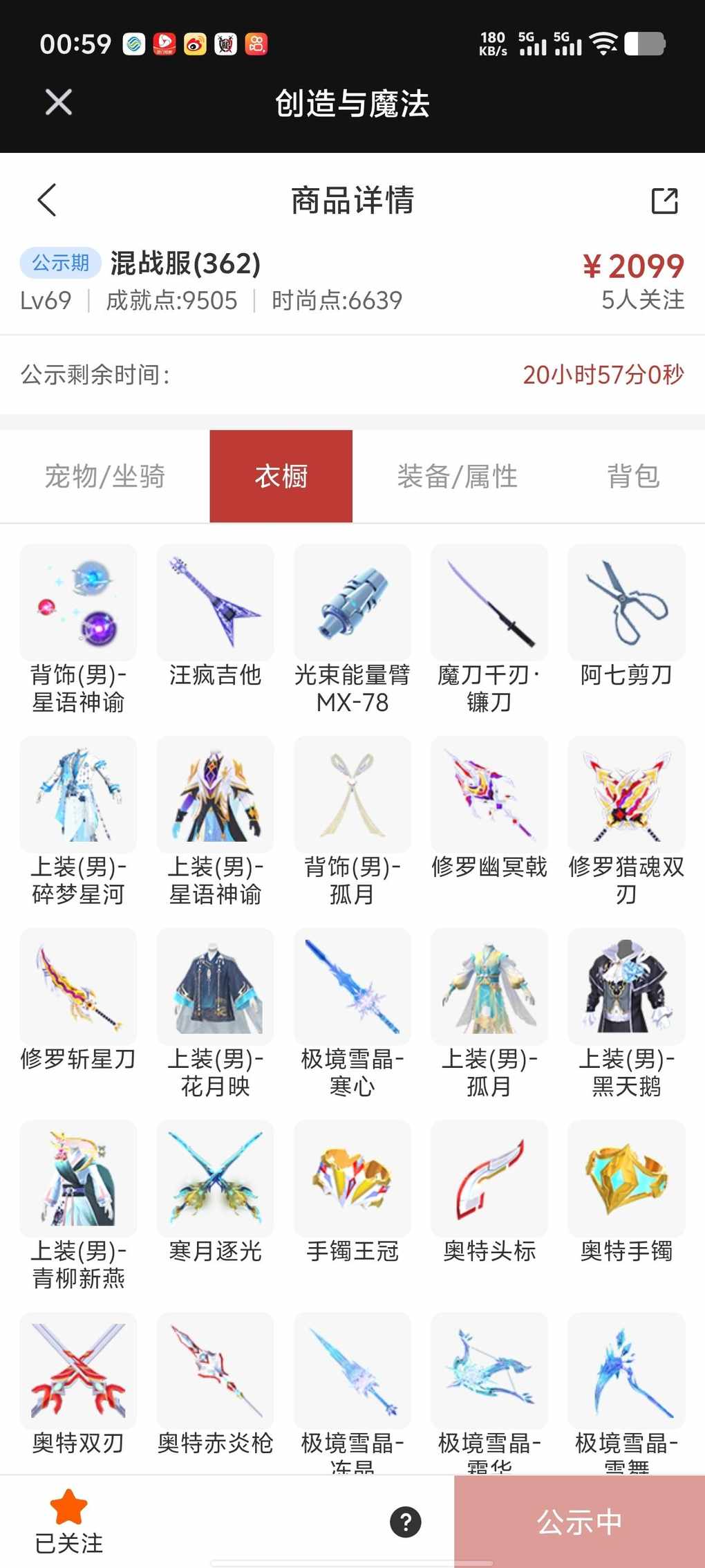The height and width of the screenshot is (1568, 705).
Task: Tap the 公示中 button
Action: (x=579, y=1522)
